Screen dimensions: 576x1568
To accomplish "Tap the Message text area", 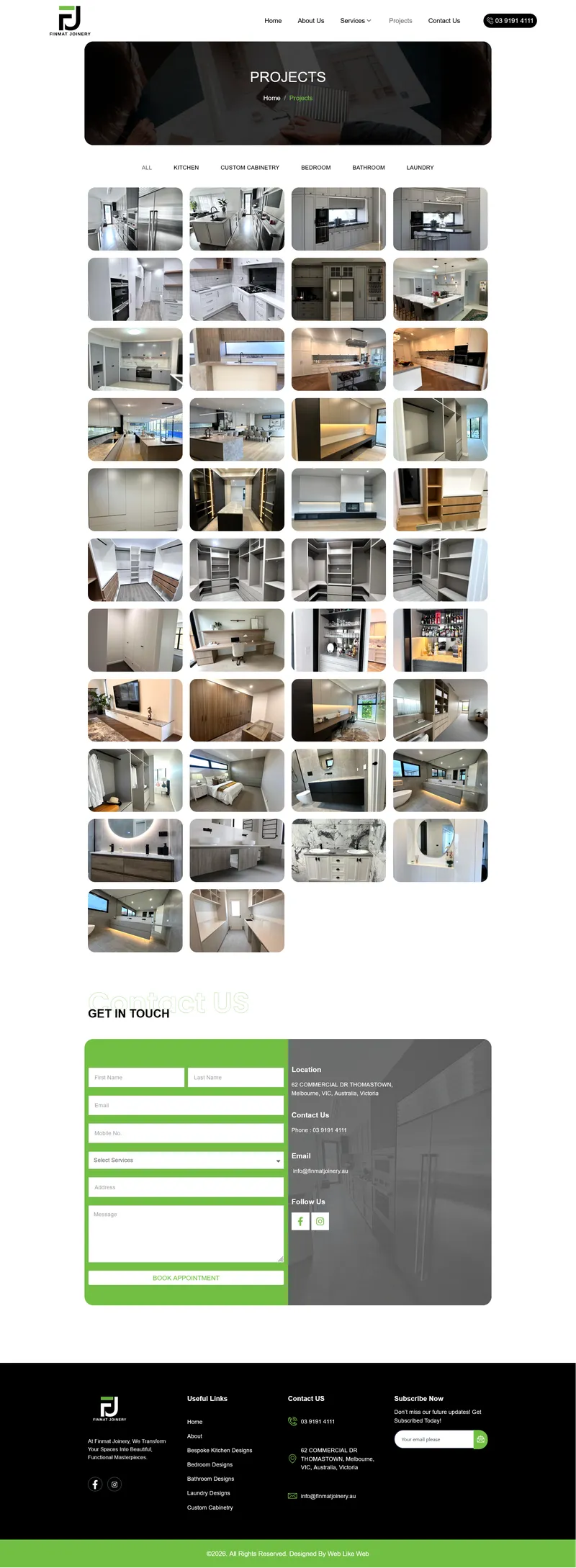I will [186, 1234].
